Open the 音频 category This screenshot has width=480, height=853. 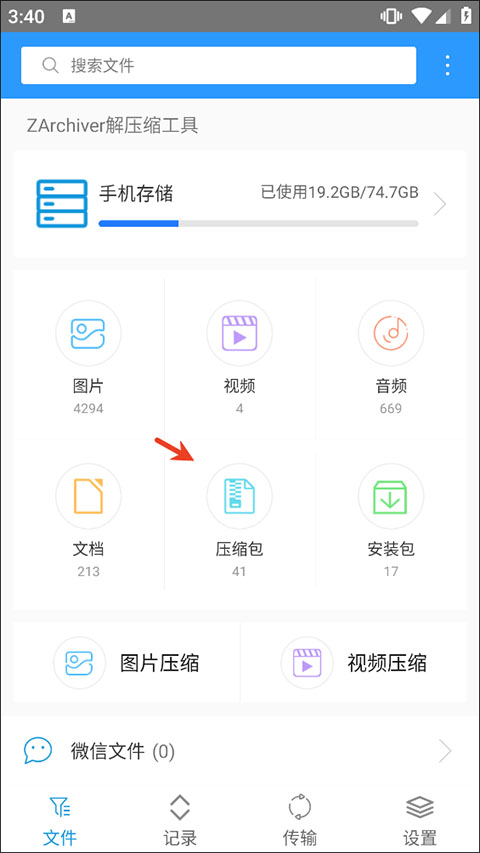pos(391,357)
